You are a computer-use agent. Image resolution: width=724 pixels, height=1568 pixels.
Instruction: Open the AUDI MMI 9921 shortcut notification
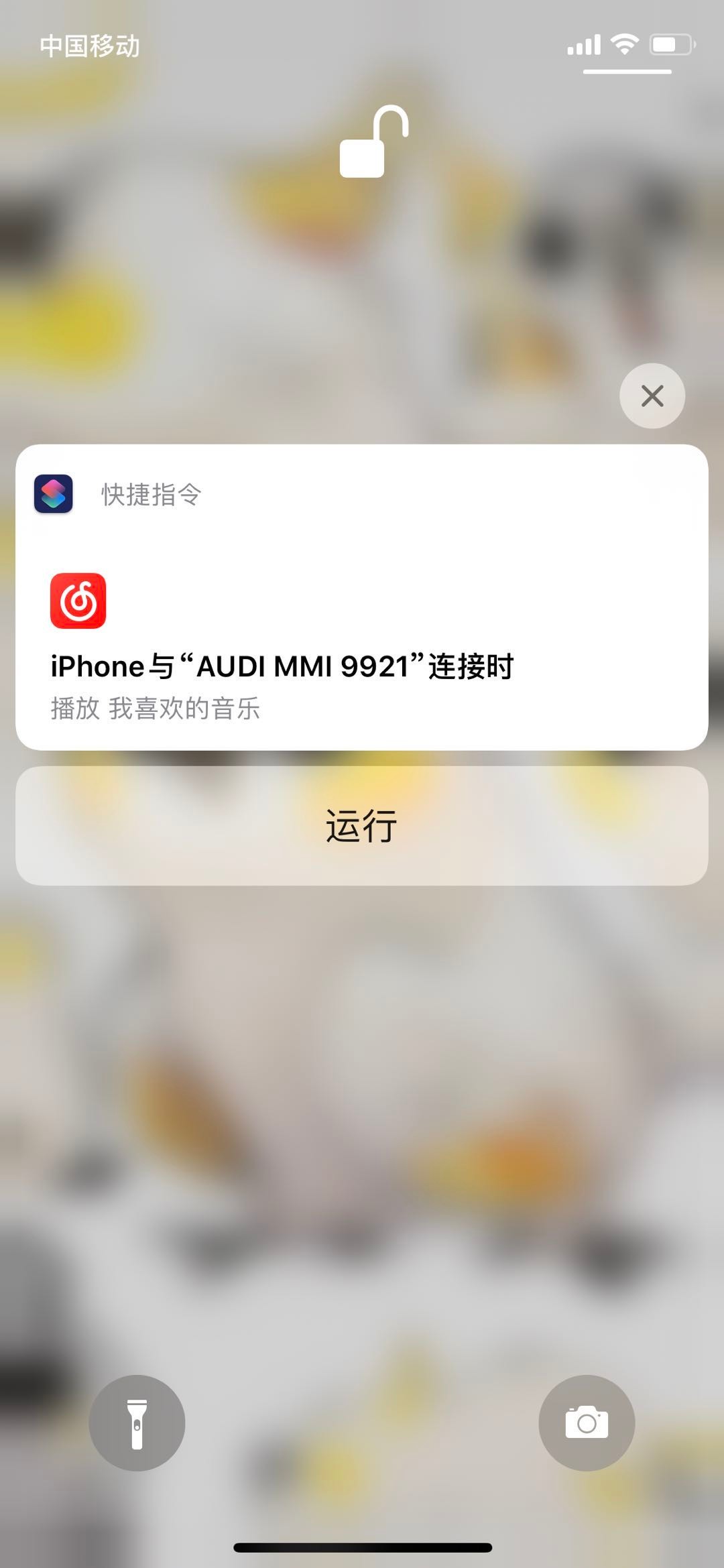pos(362,644)
